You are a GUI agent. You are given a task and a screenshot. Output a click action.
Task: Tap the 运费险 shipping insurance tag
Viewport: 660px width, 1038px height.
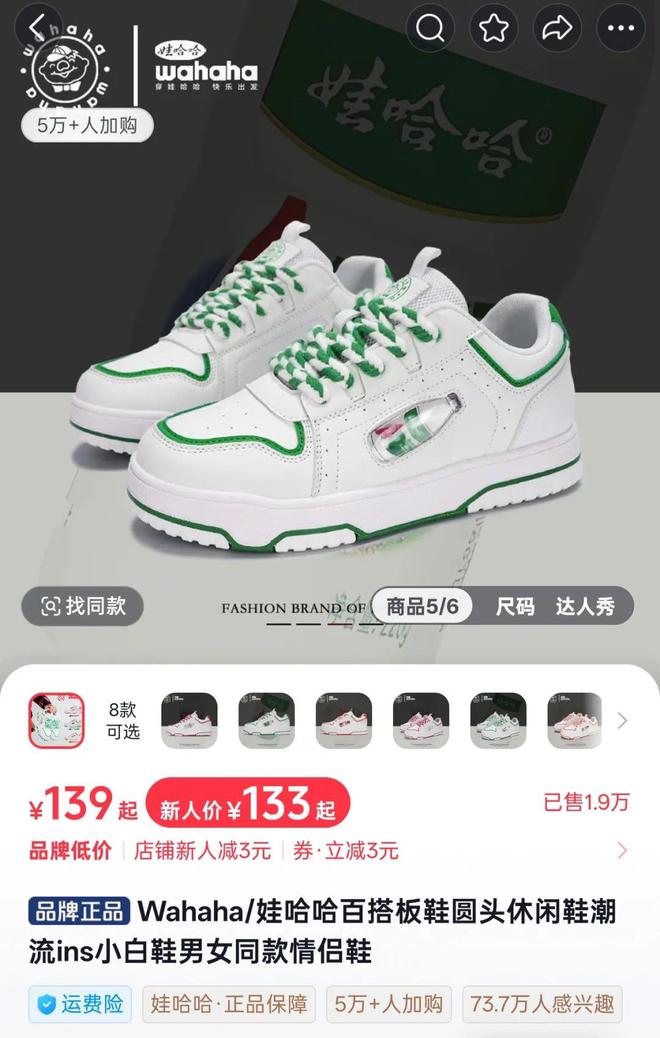pos(82,1004)
